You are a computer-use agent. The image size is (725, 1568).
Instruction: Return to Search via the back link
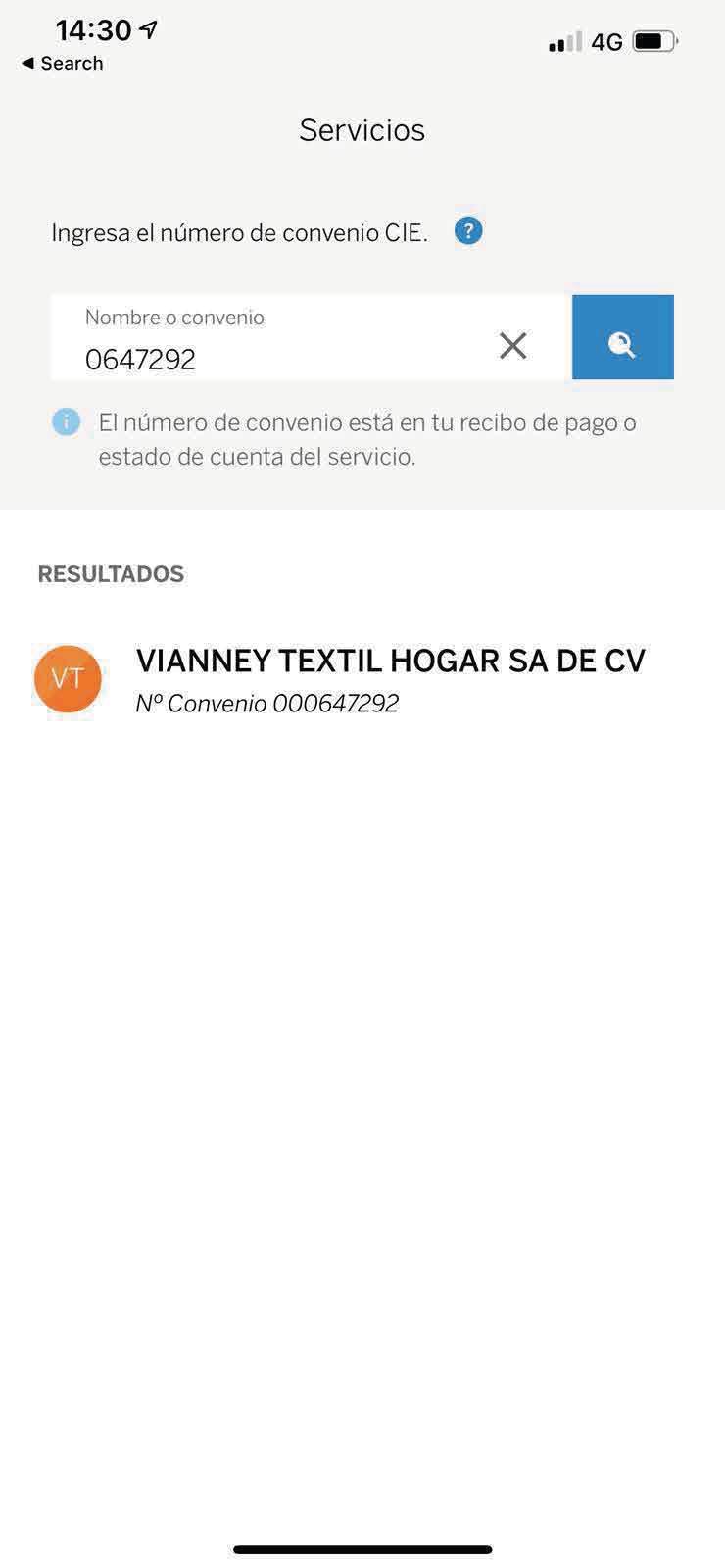tap(62, 63)
